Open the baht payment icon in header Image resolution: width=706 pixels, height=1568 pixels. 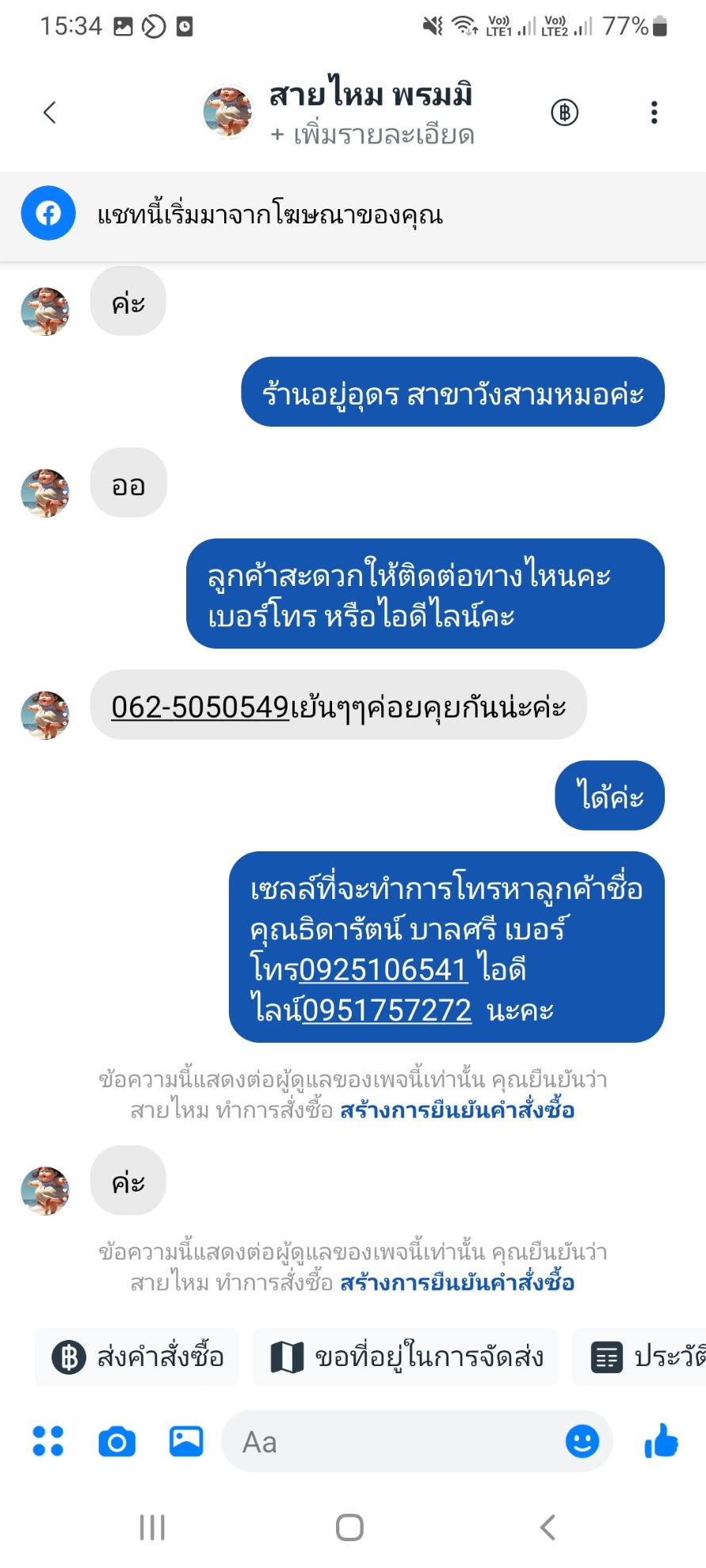click(x=564, y=112)
